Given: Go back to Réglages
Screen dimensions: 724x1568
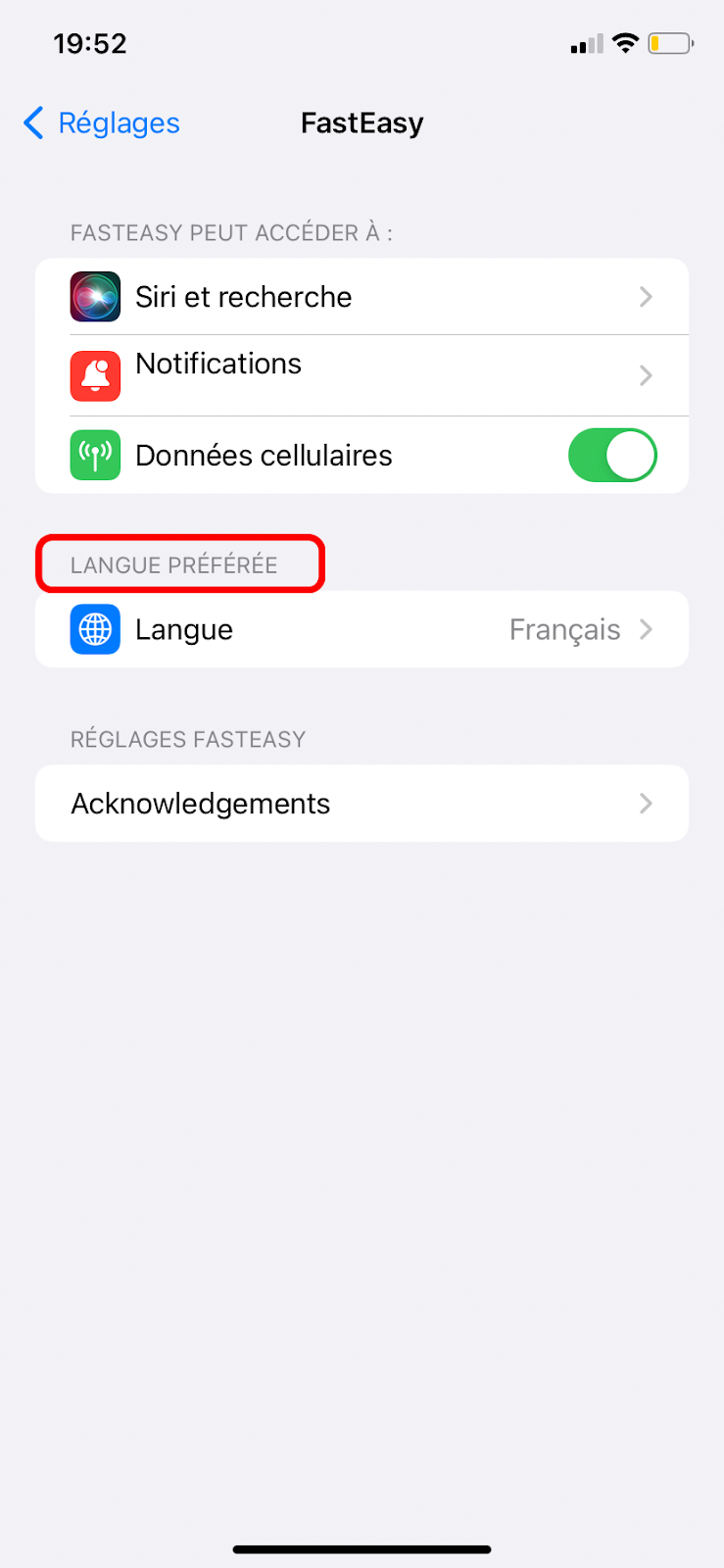Looking at the screenshot, I should tap(101, 123).
